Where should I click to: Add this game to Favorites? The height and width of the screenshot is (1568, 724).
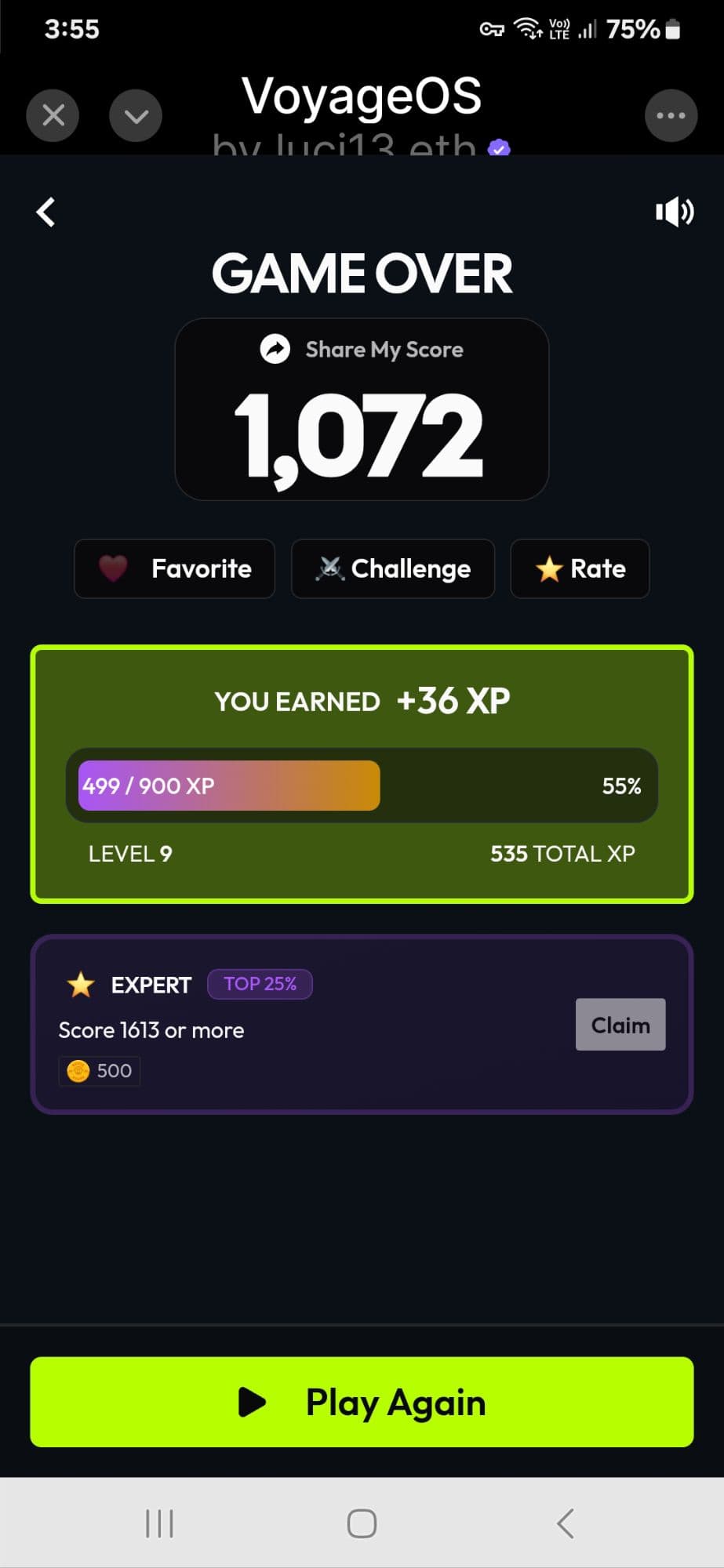[x=174, y=568]
